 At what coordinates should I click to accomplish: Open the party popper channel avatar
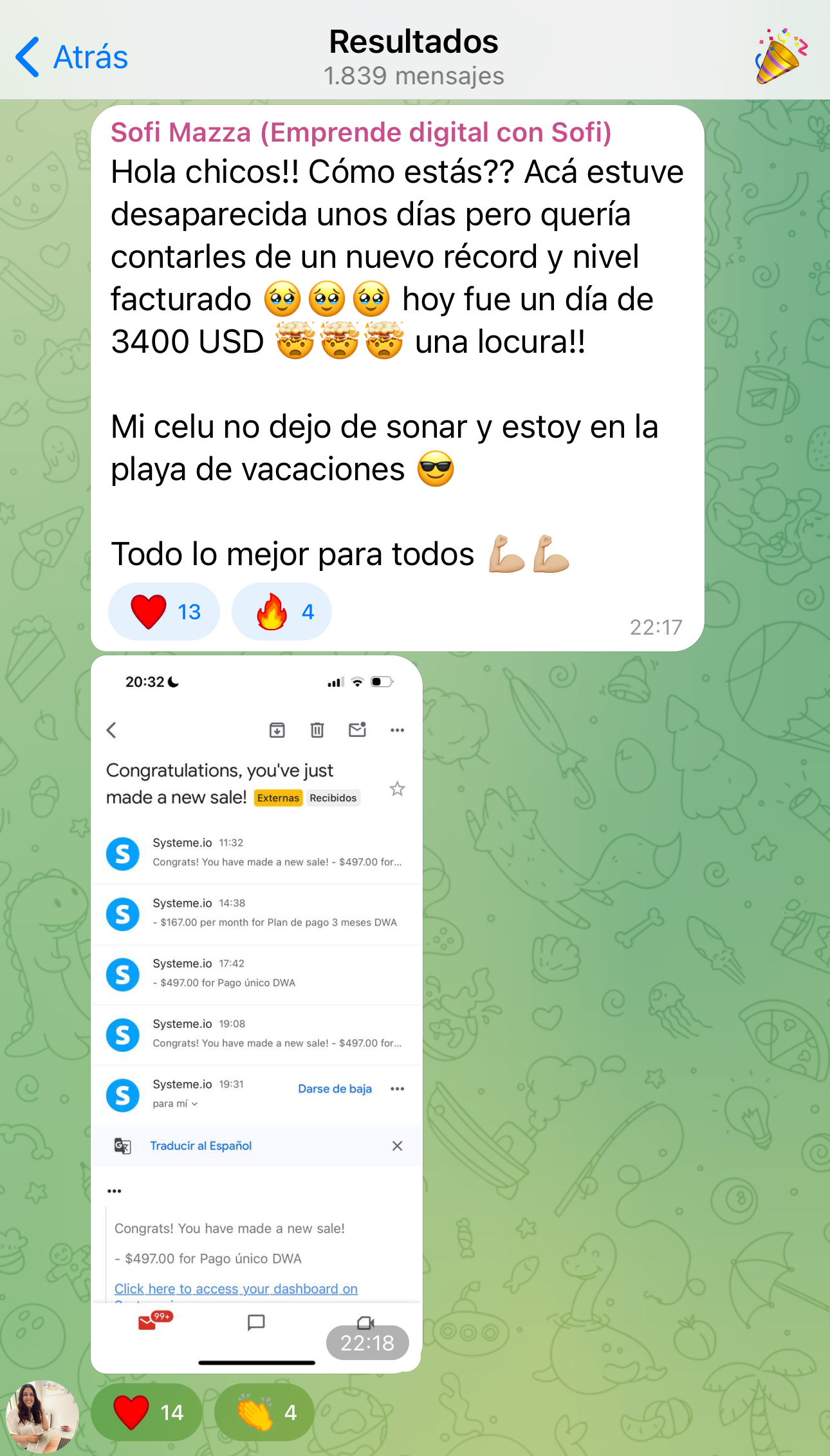click(x=780, y=56)
